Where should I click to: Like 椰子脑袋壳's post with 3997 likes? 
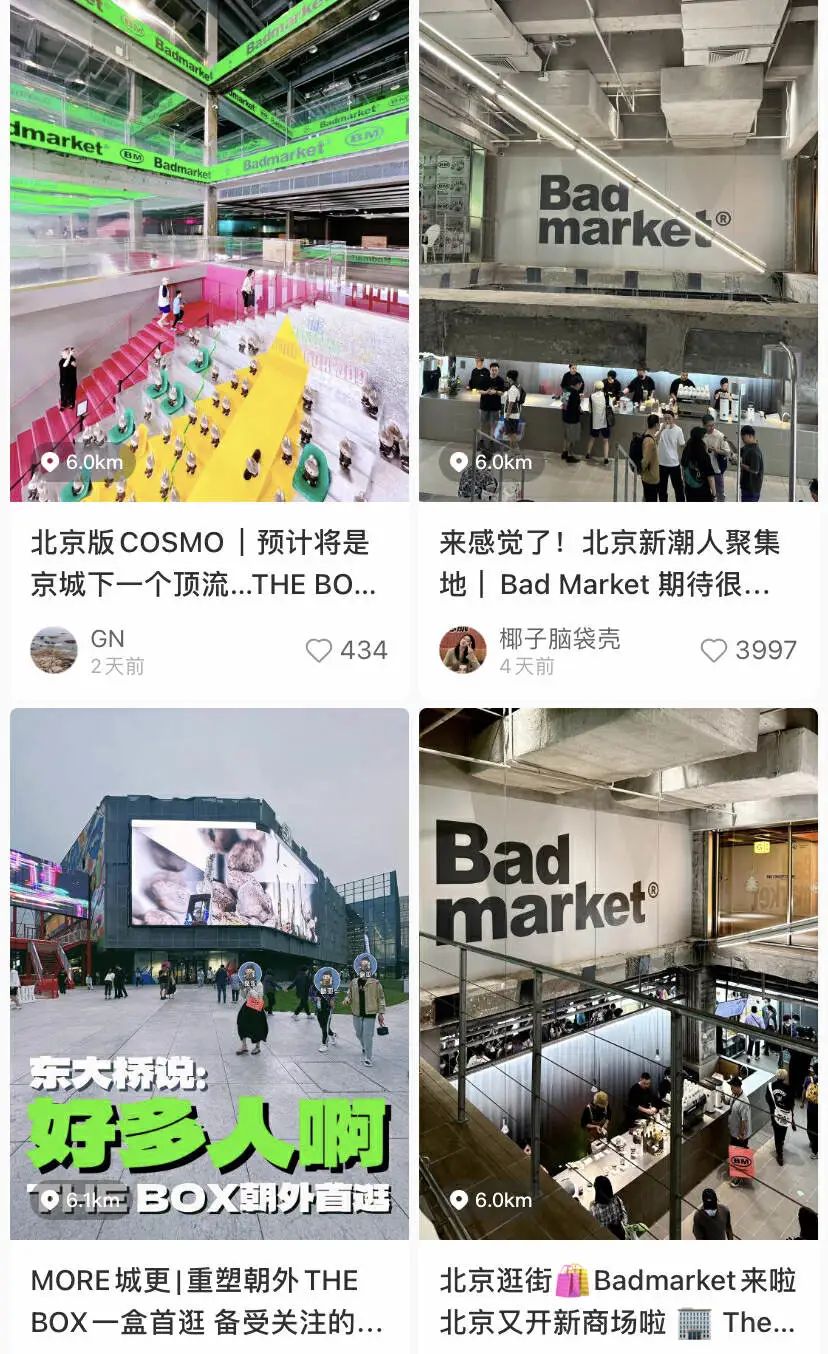coord(713,651)
